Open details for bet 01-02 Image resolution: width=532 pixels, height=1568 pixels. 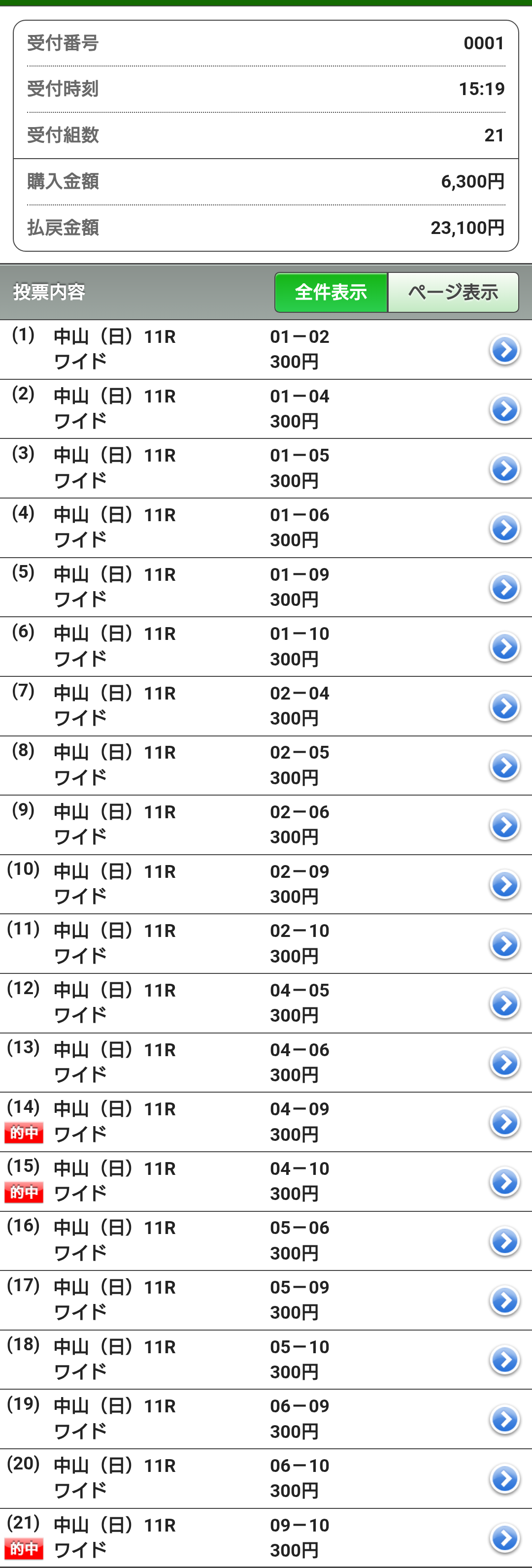coord(504,350)
